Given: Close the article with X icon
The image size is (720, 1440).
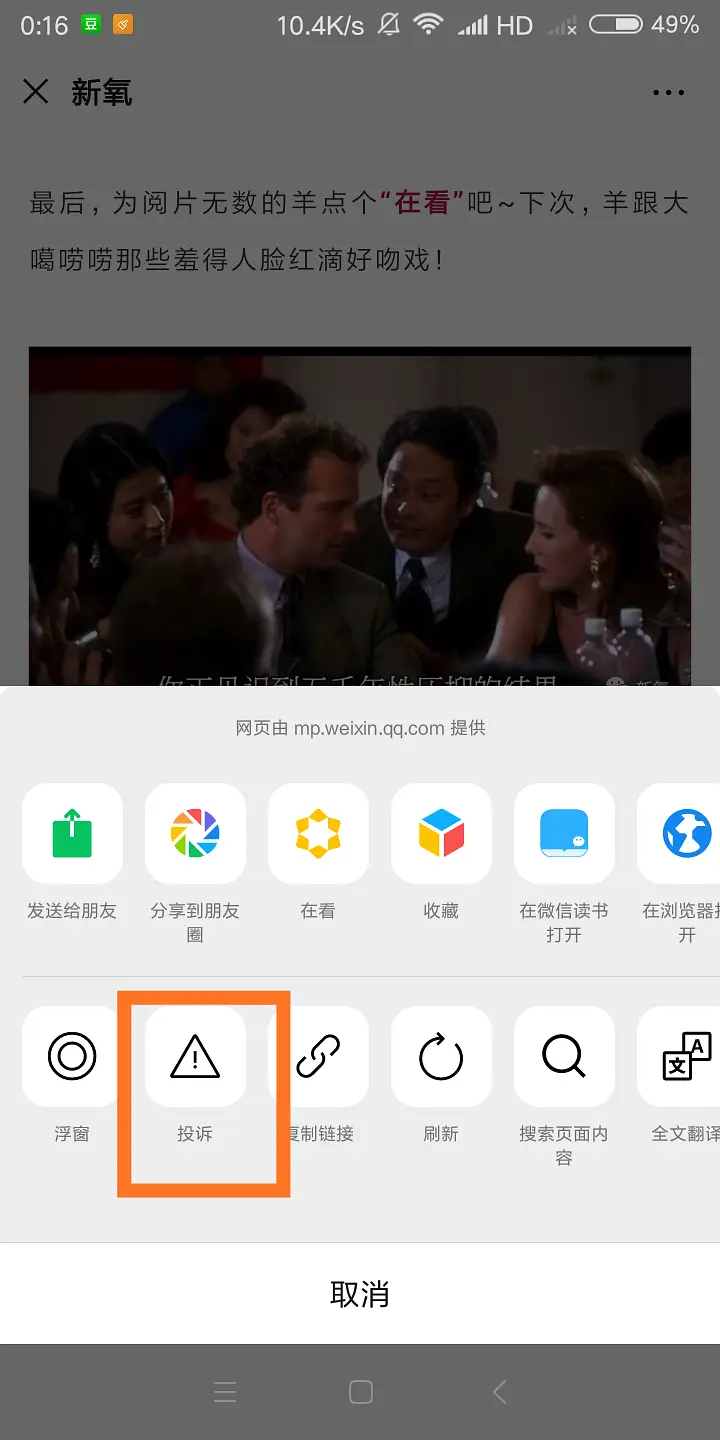Looking at the screenshot, I should pos(36,92).
